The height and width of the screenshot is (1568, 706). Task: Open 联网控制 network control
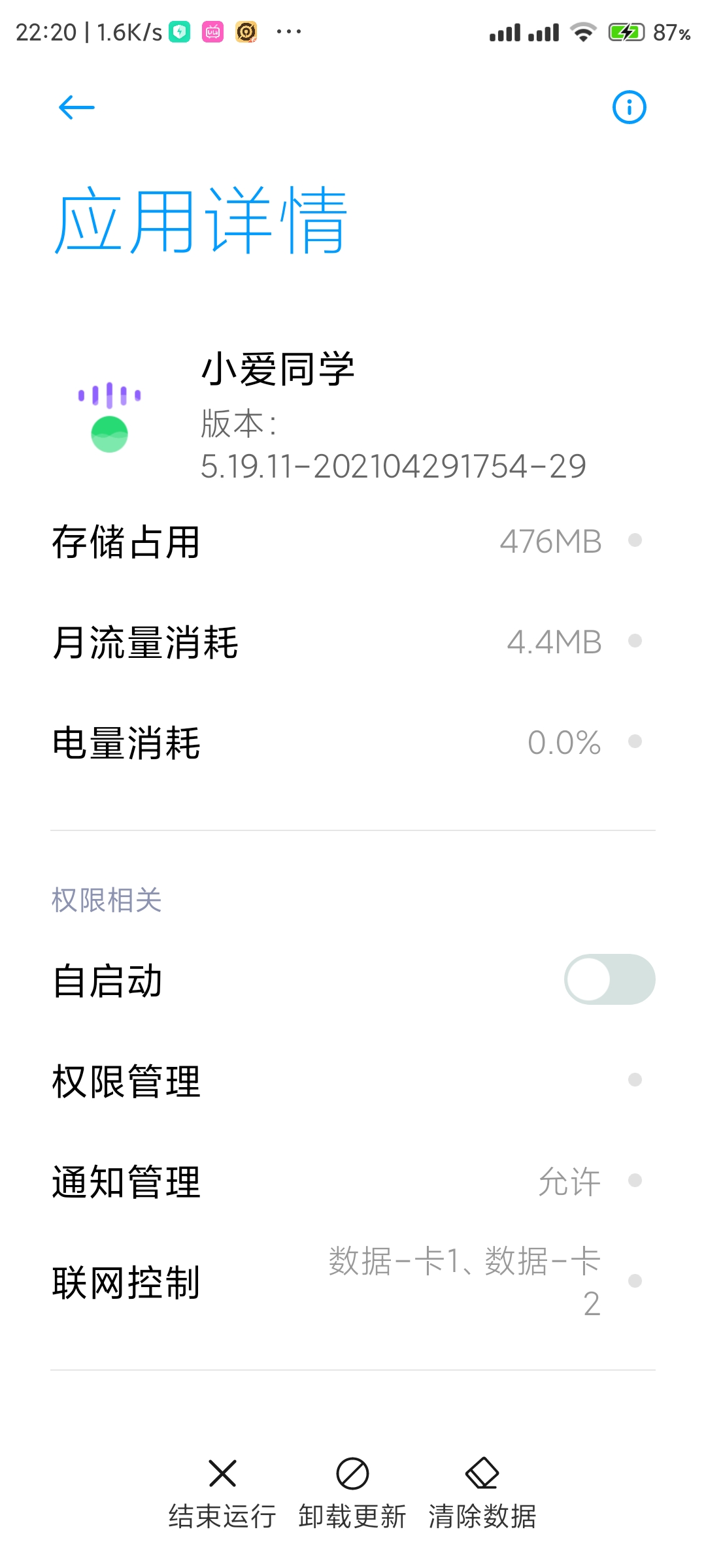pos(353,1282)
